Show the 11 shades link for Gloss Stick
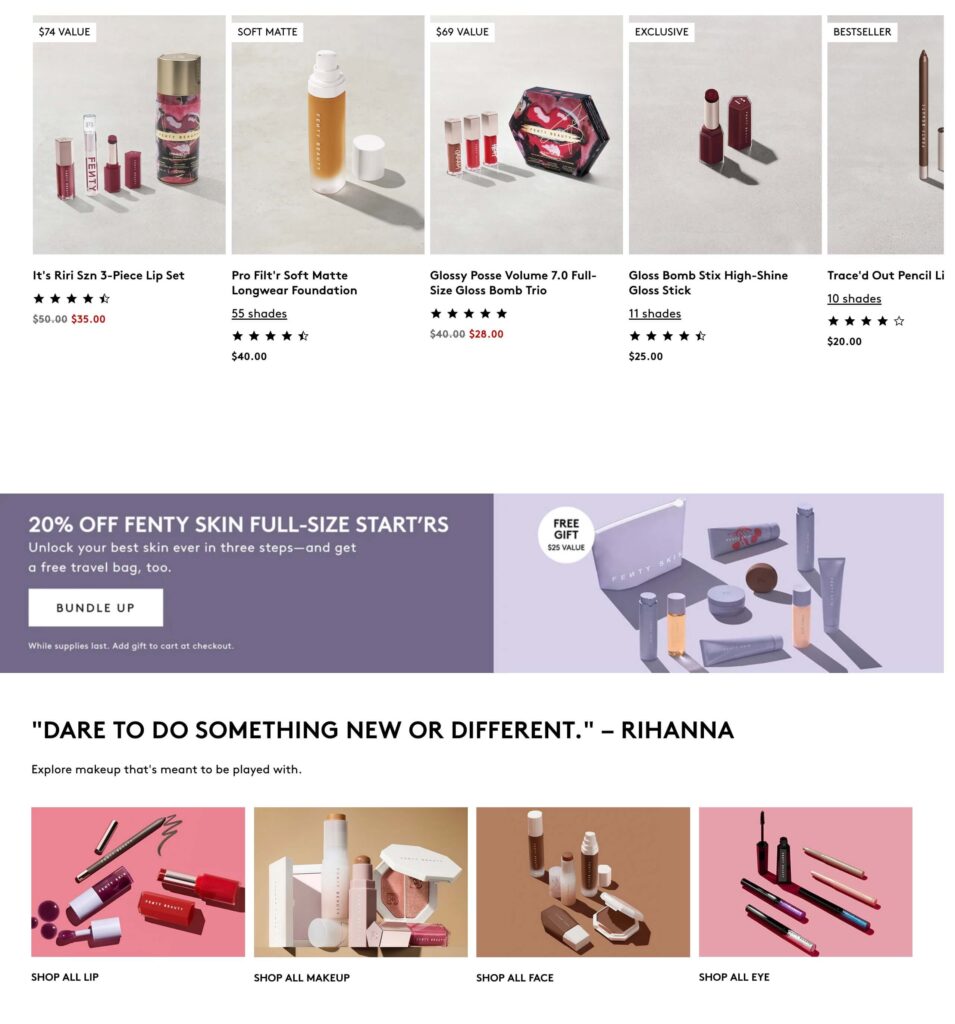This screenshot has width=955, height=1024. tap(654, 314)
